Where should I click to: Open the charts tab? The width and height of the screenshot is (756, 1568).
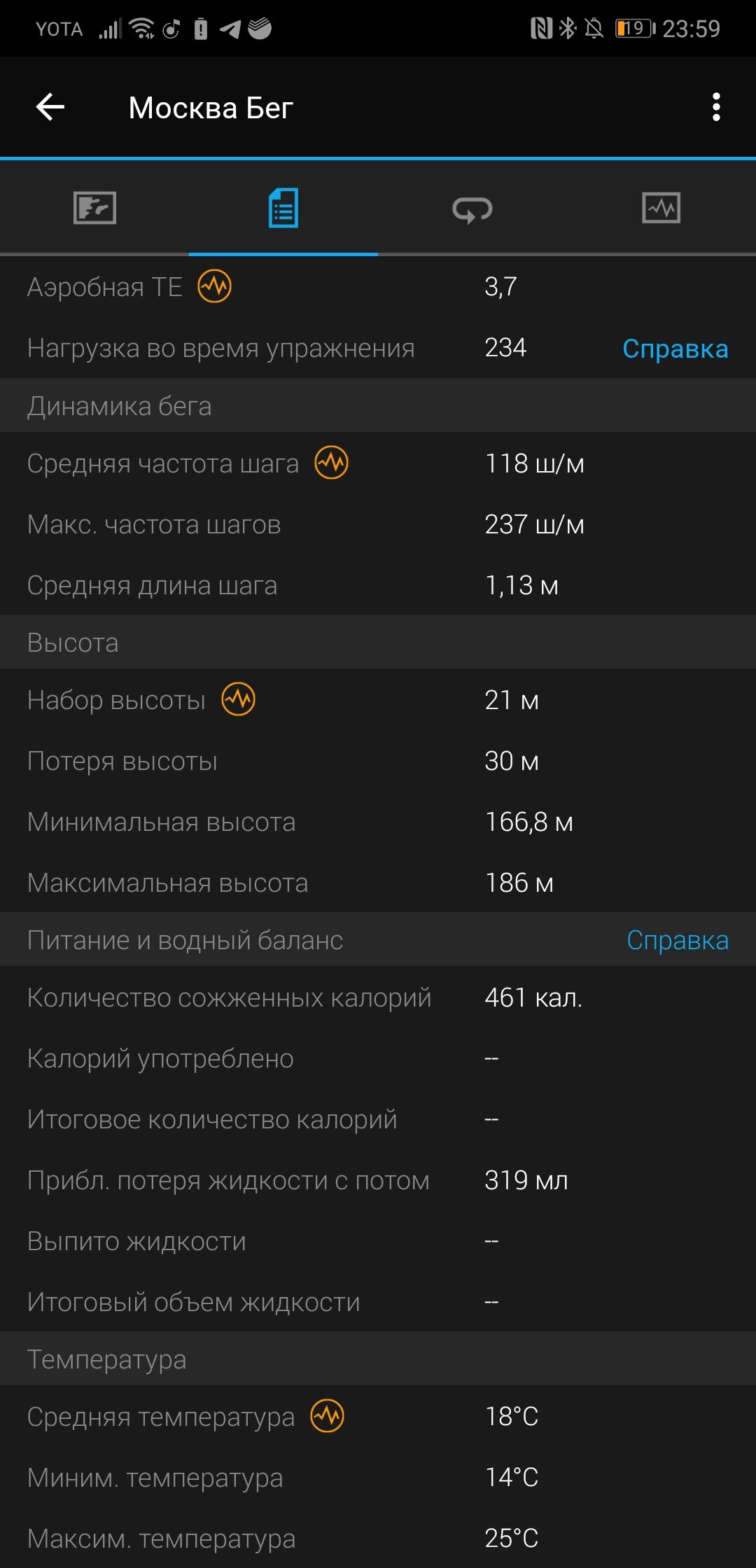[661, 208]
